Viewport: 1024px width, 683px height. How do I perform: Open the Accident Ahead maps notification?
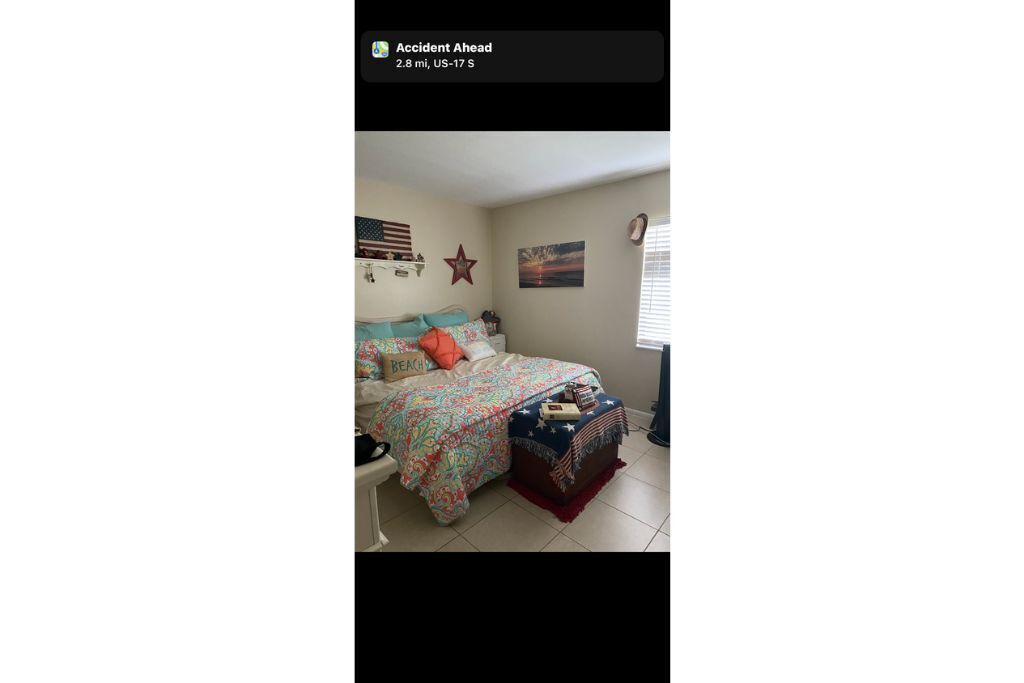[x=511, y=56]
